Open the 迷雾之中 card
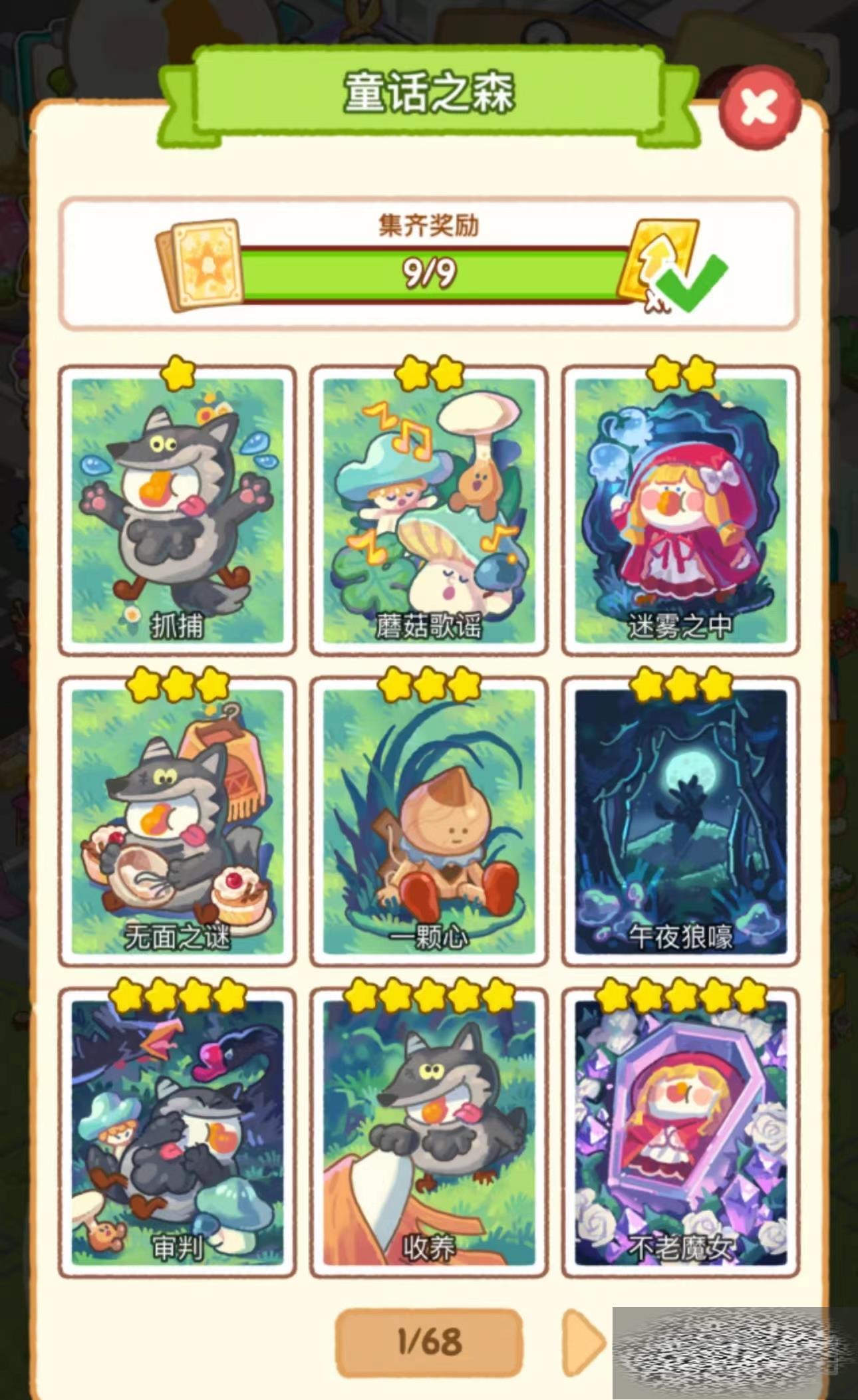 [x=680, y=510]
